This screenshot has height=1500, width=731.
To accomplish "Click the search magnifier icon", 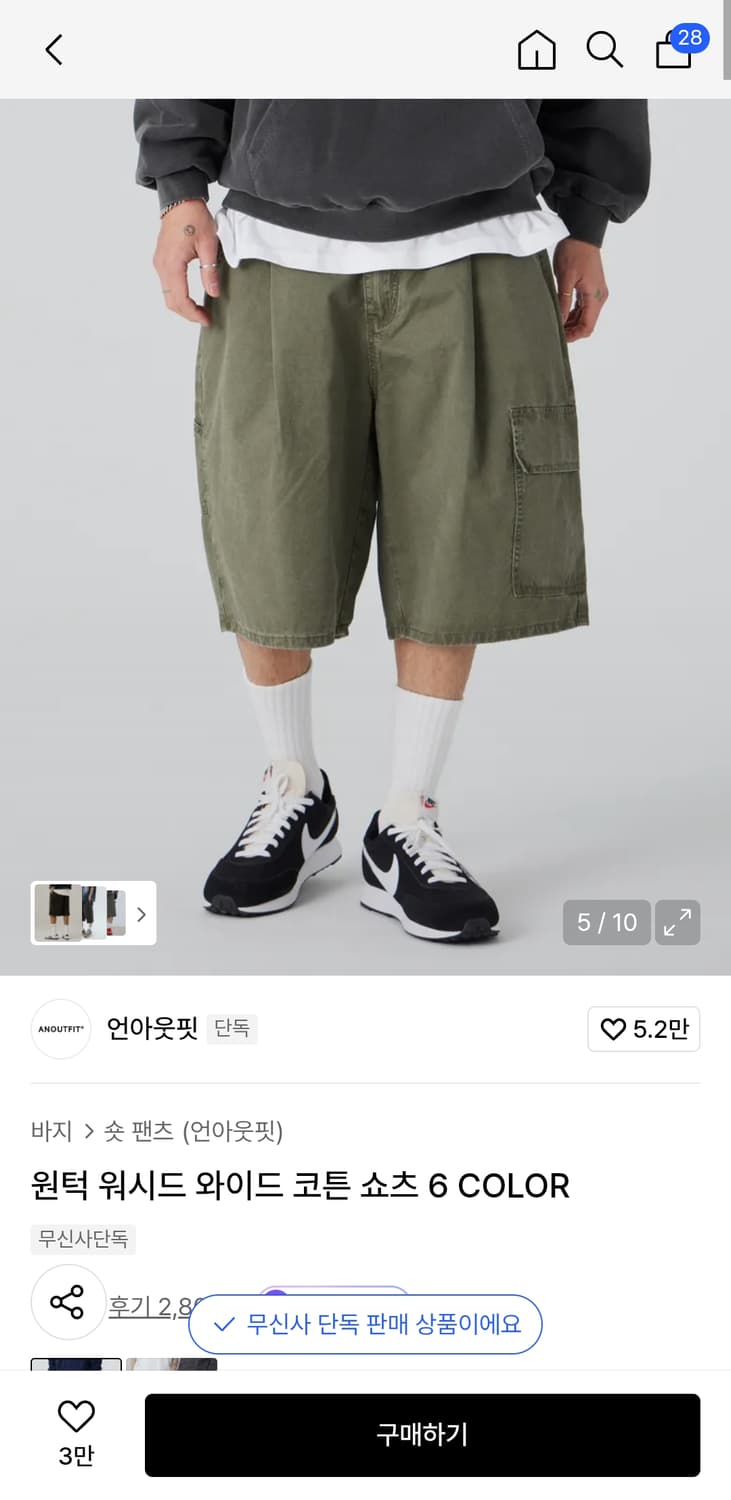I will click(604, 49).
